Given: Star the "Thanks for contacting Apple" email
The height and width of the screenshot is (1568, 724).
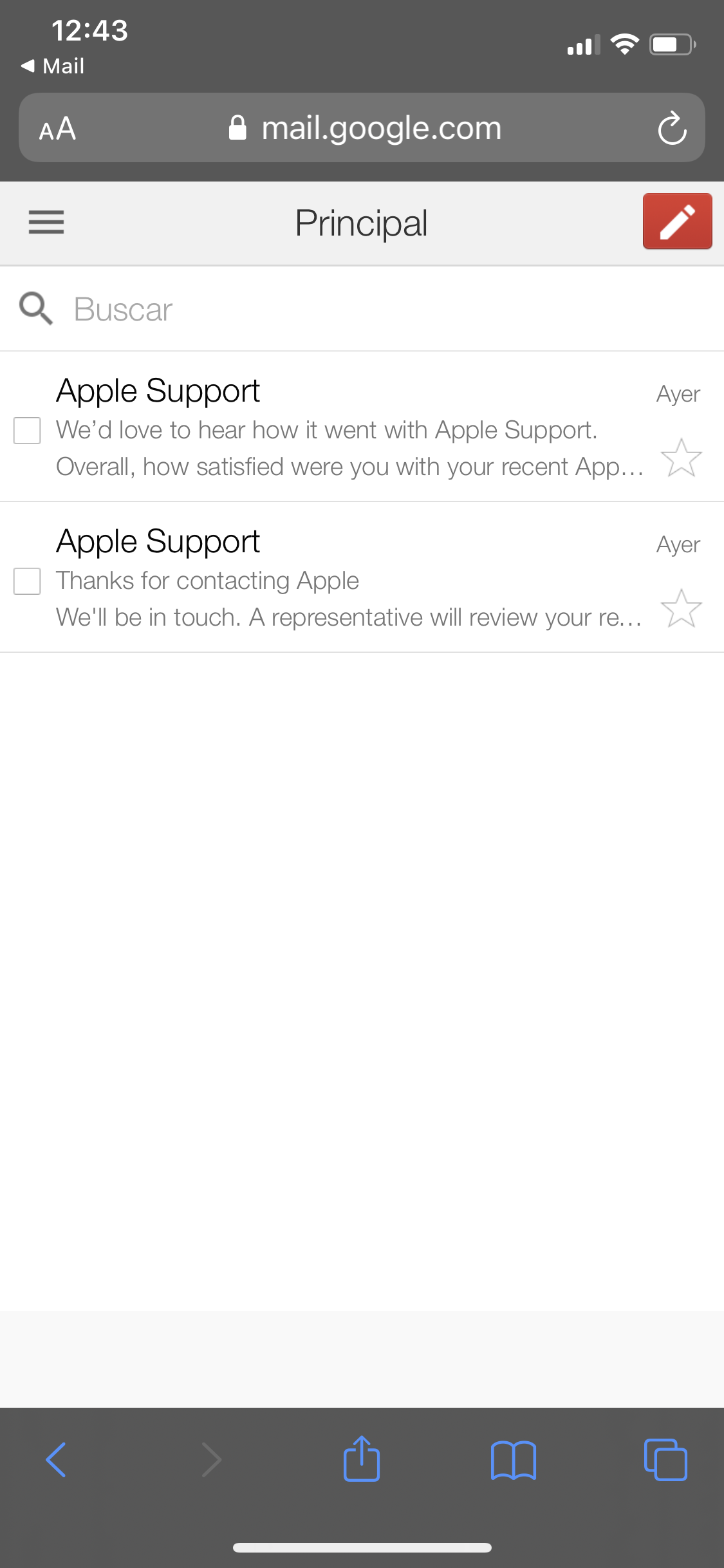Looking at the screenshot, I should [x=681, y=608].
